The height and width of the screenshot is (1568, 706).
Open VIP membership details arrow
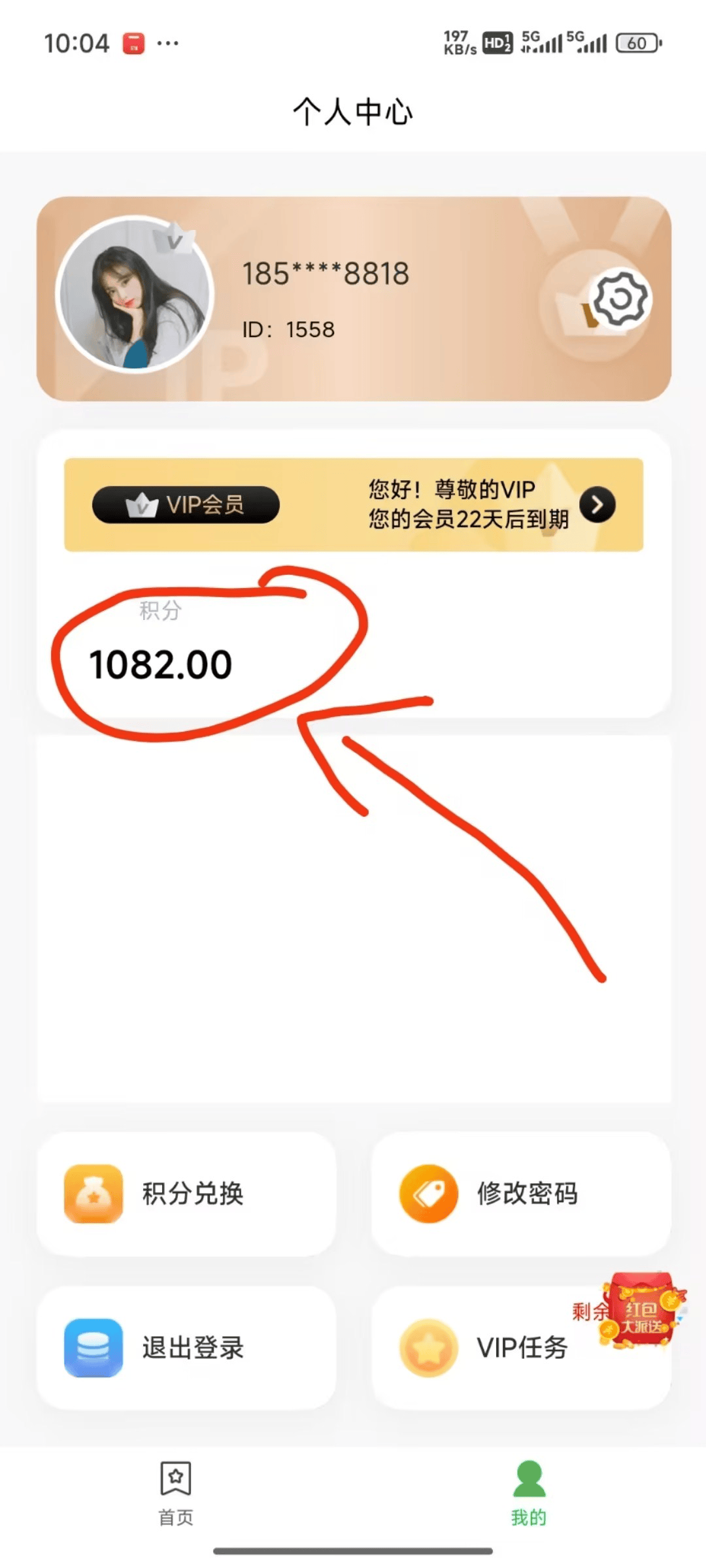point(597,505)
